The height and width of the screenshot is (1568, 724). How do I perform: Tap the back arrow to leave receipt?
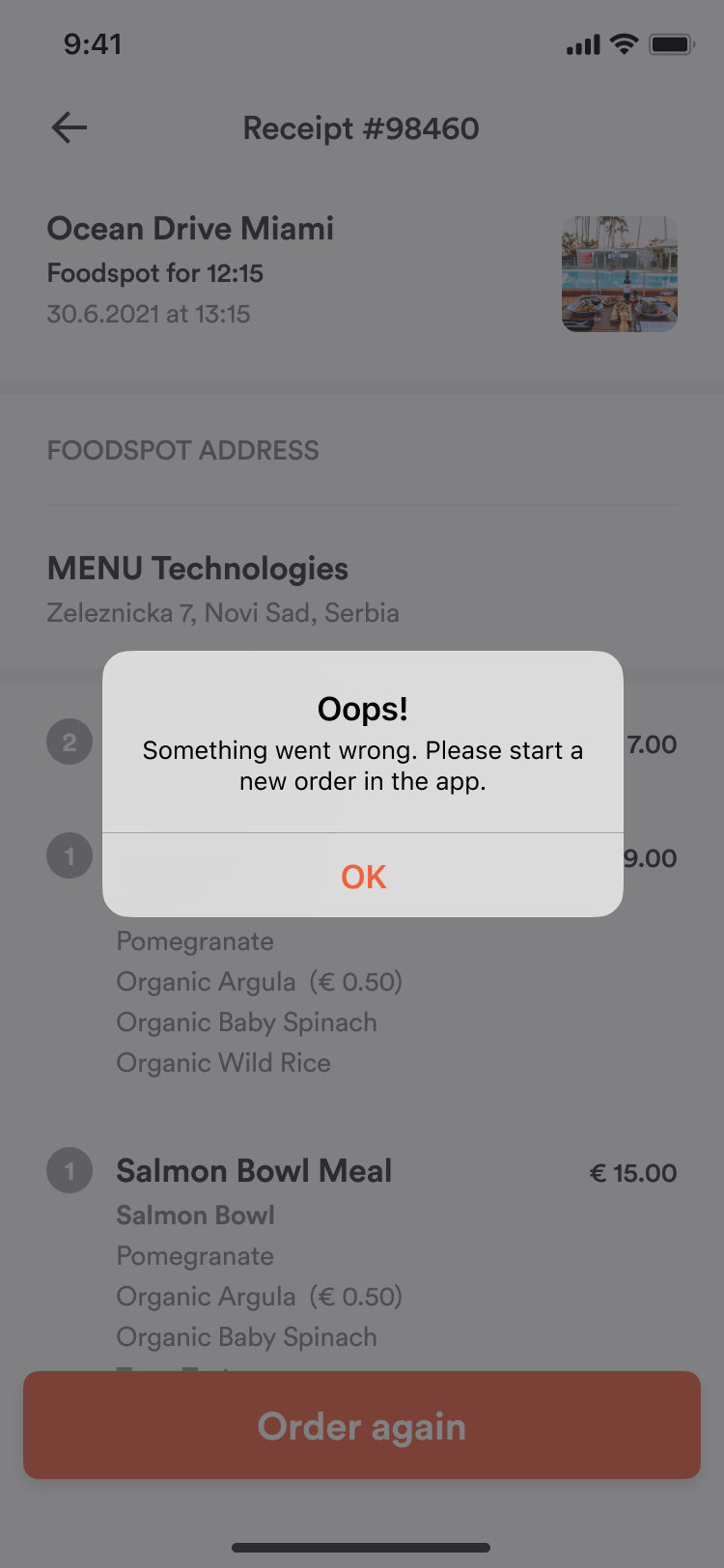coord(68,127)
